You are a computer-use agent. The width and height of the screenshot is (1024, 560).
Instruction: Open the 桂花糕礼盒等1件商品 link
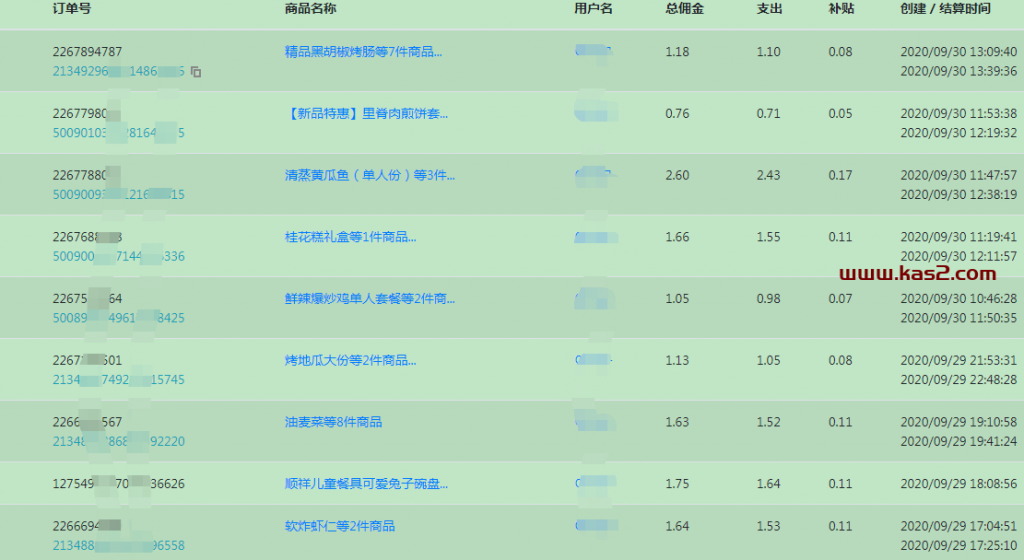(350, 237)
